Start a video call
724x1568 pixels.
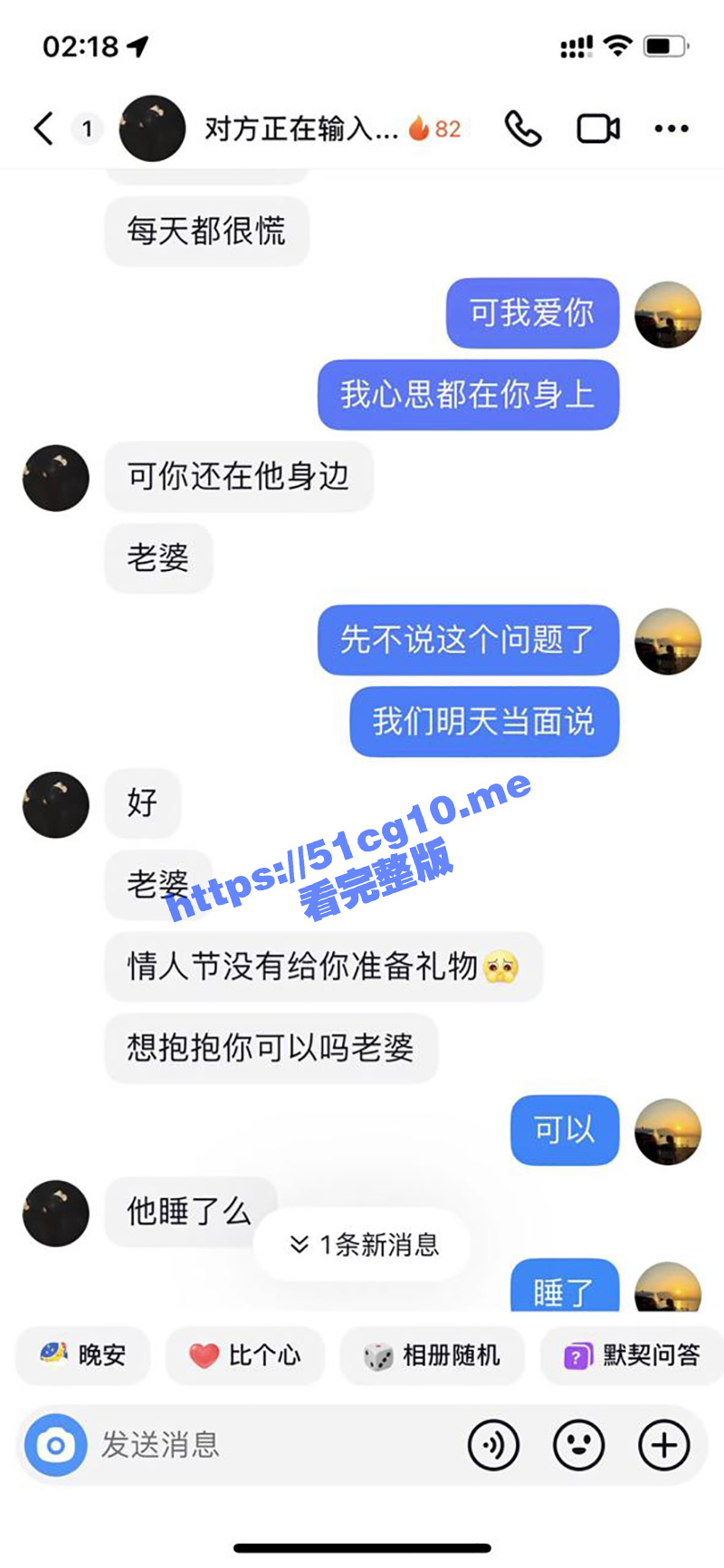pyautogui.click(x=598, y=128)
